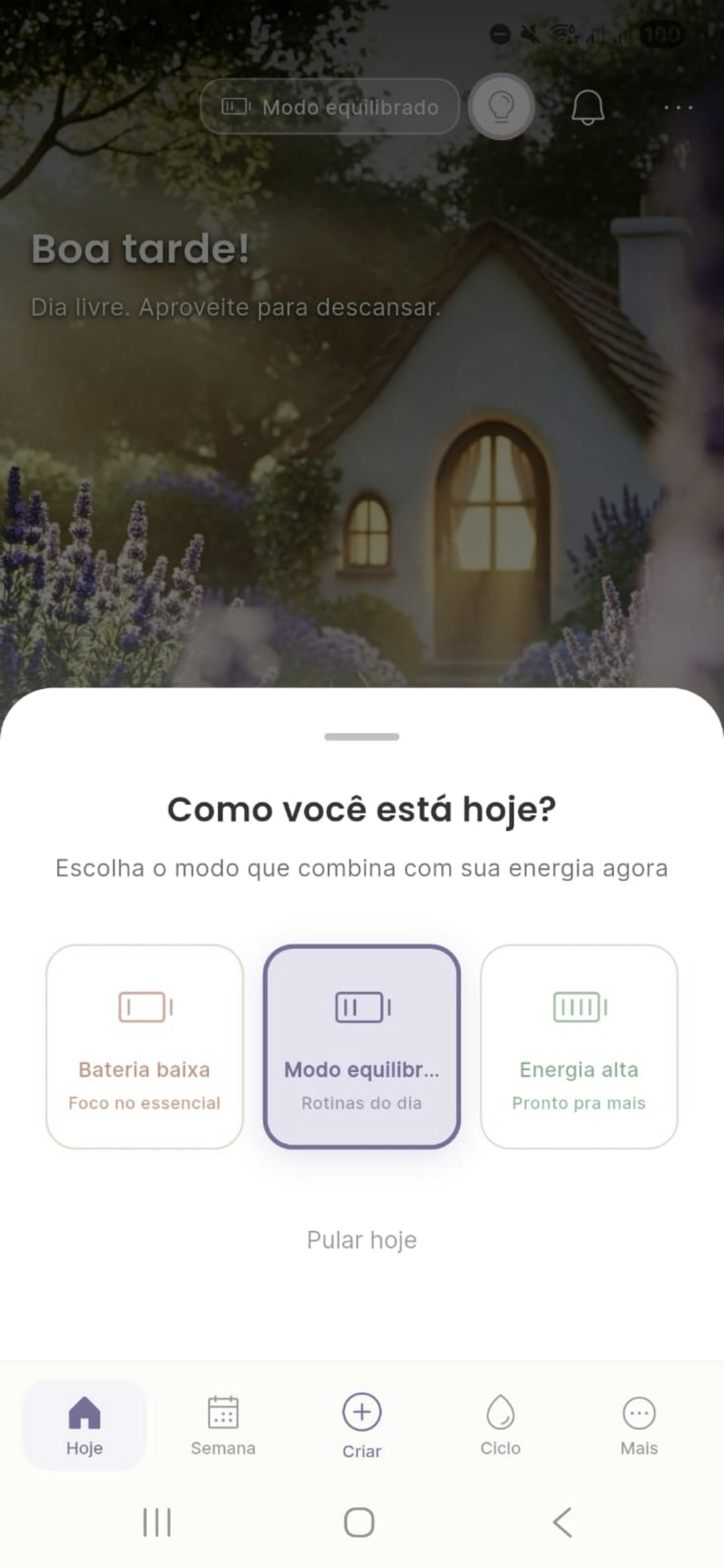724x1568 pixels.
Task: Tap the lightbulb tips icon
Action: [501, 107]
